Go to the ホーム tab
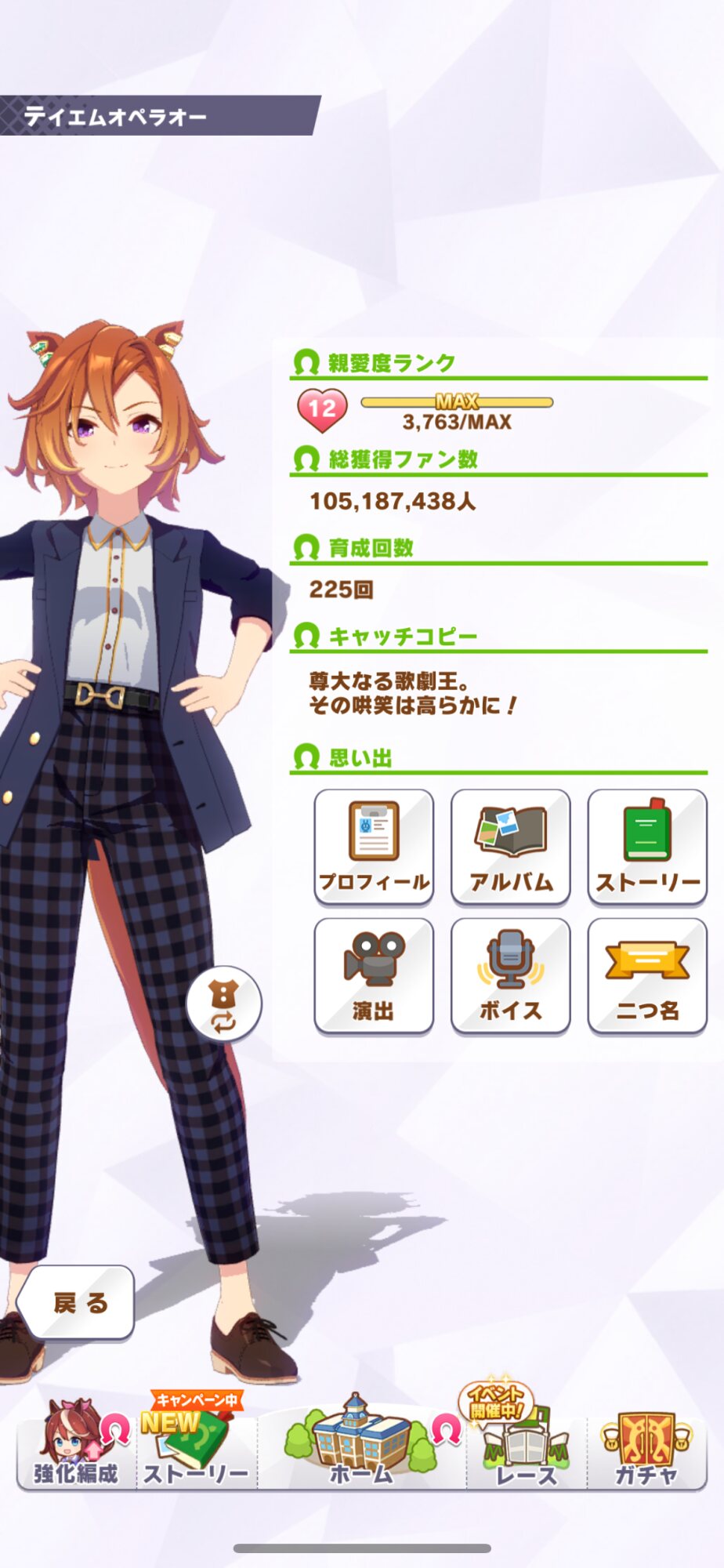The height and width of the screenshot is (1568, 724). [x=361, y=1445]
